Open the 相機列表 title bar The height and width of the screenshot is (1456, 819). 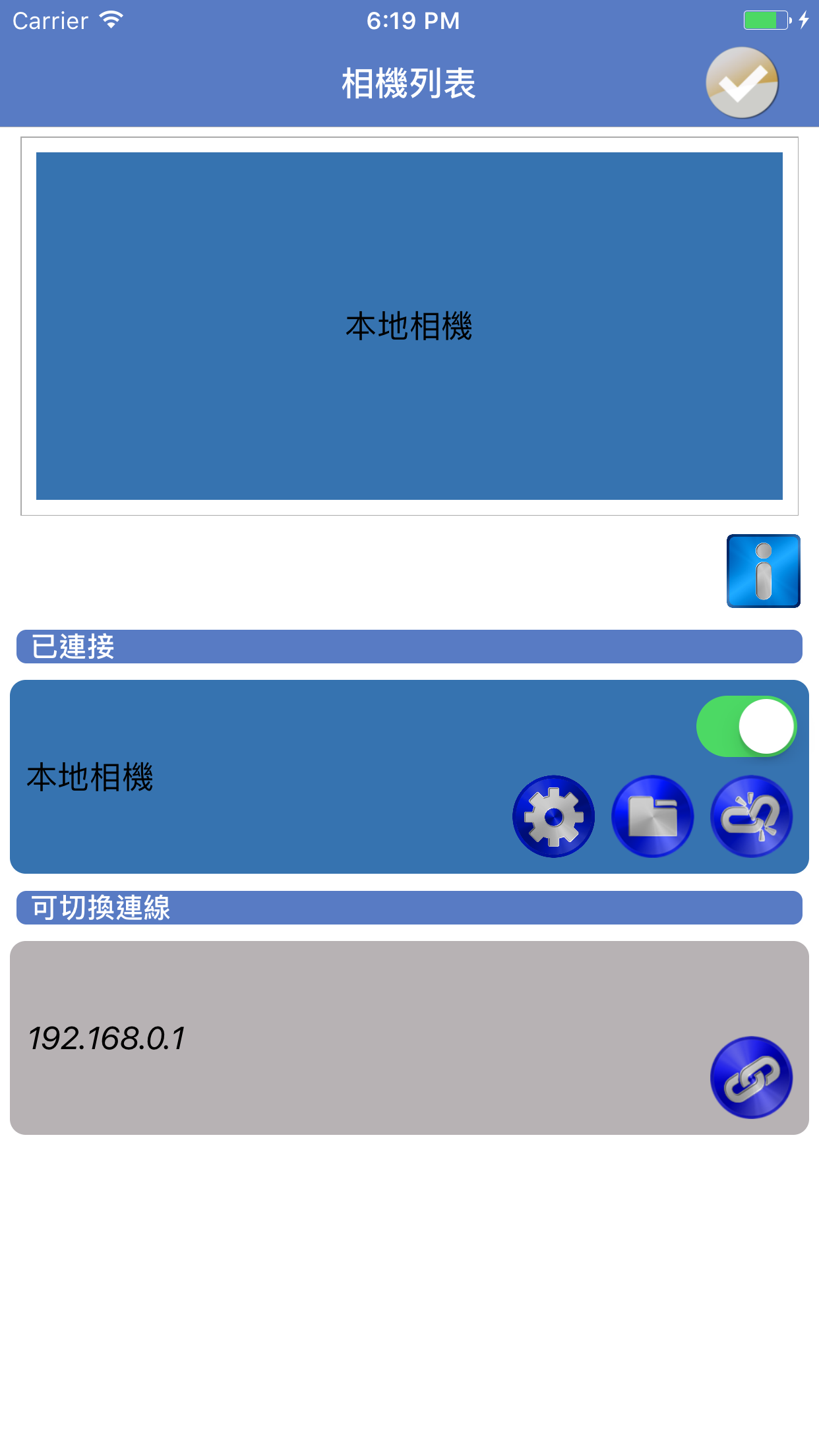409,80
